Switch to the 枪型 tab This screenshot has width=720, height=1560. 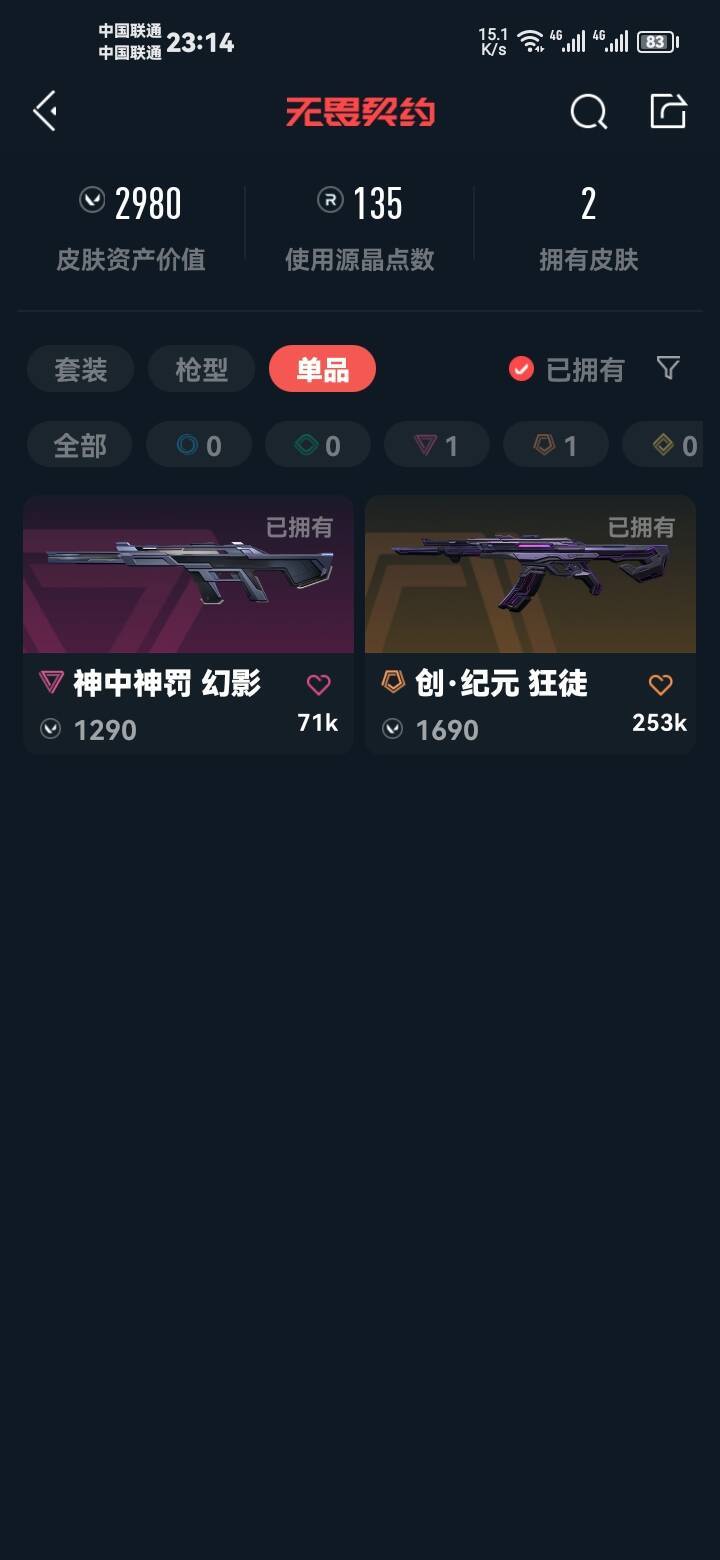(x=202, y=369)
